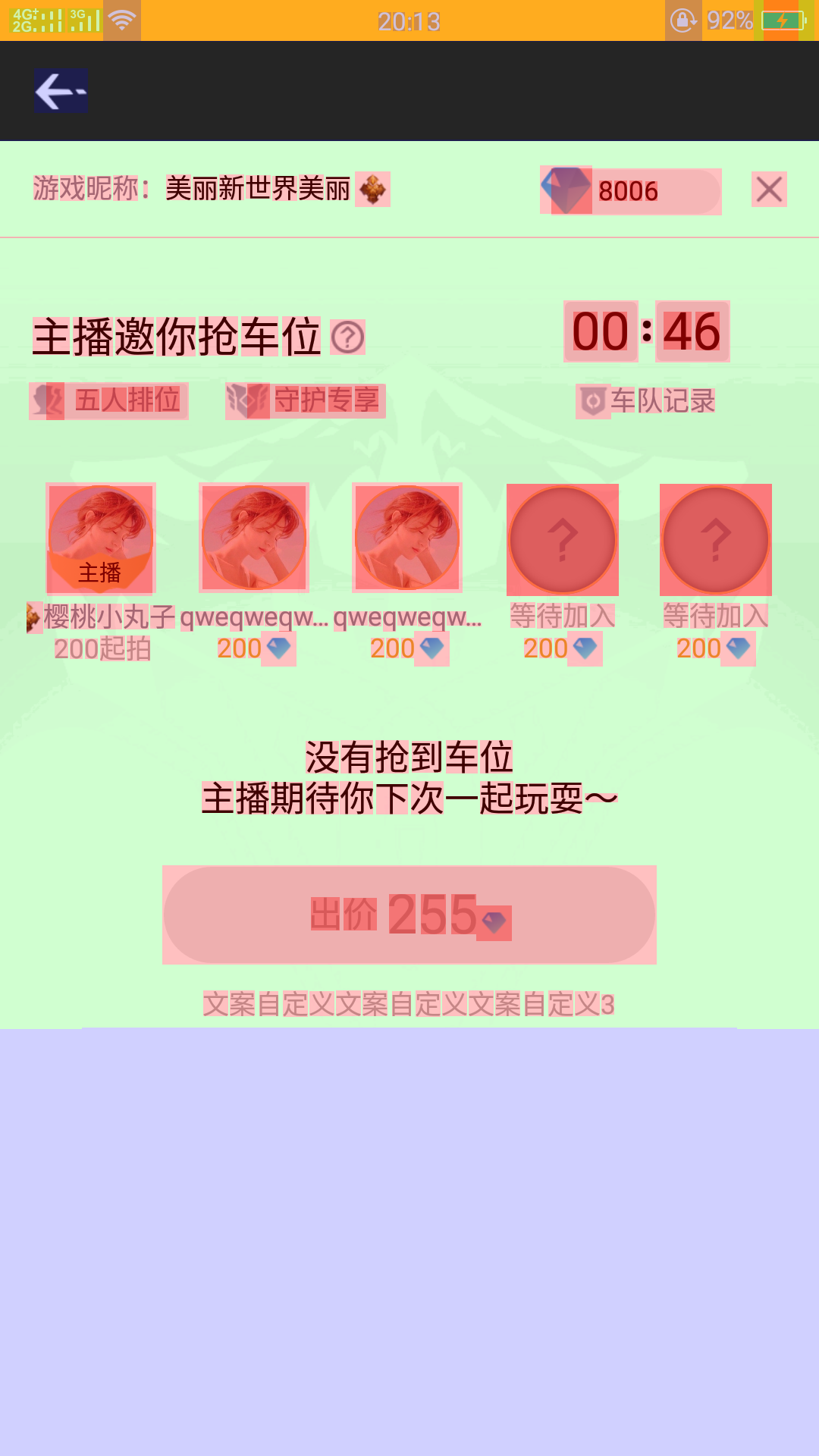Select the first 等待加入 empty seat
The image size is (819, 1456).
click(563, 540)
